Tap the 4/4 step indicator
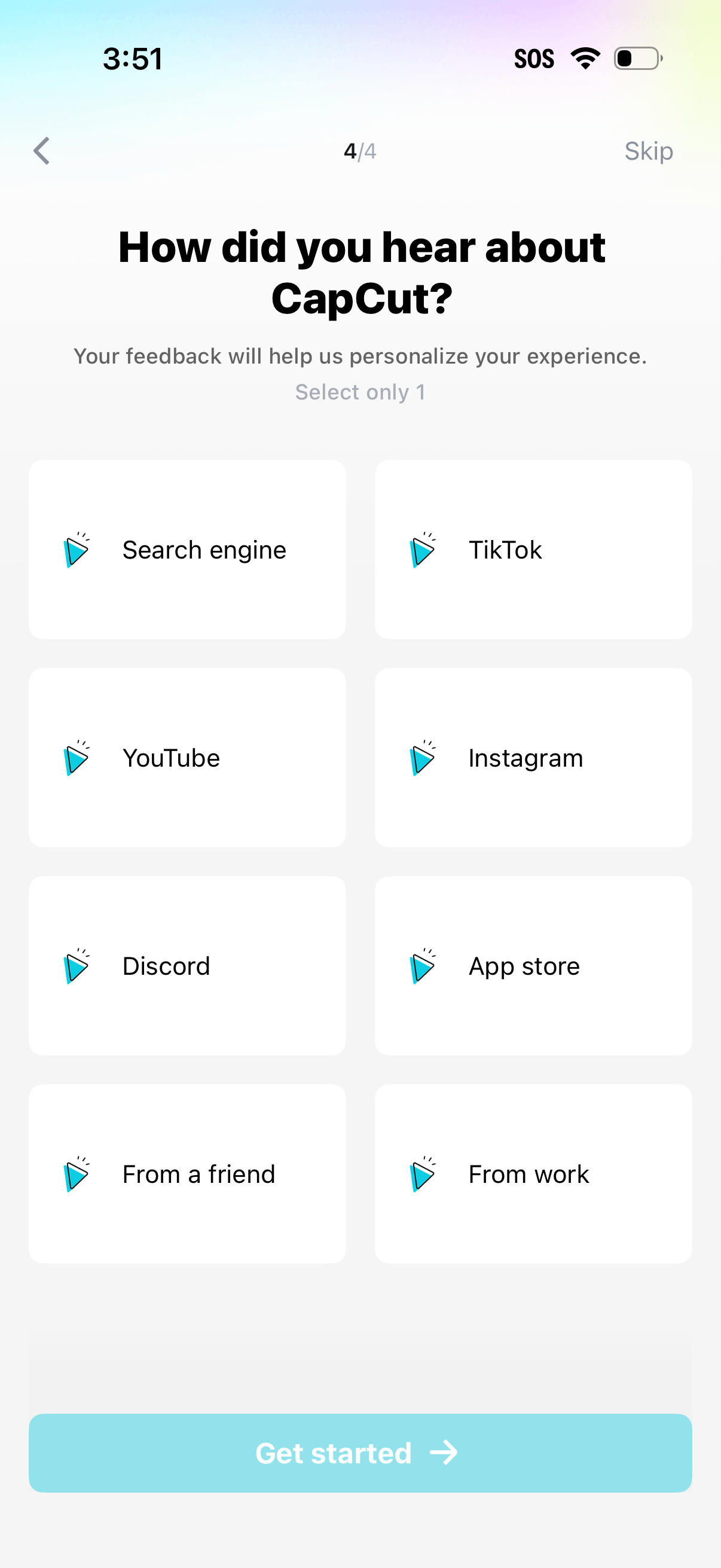 point(359,151)
